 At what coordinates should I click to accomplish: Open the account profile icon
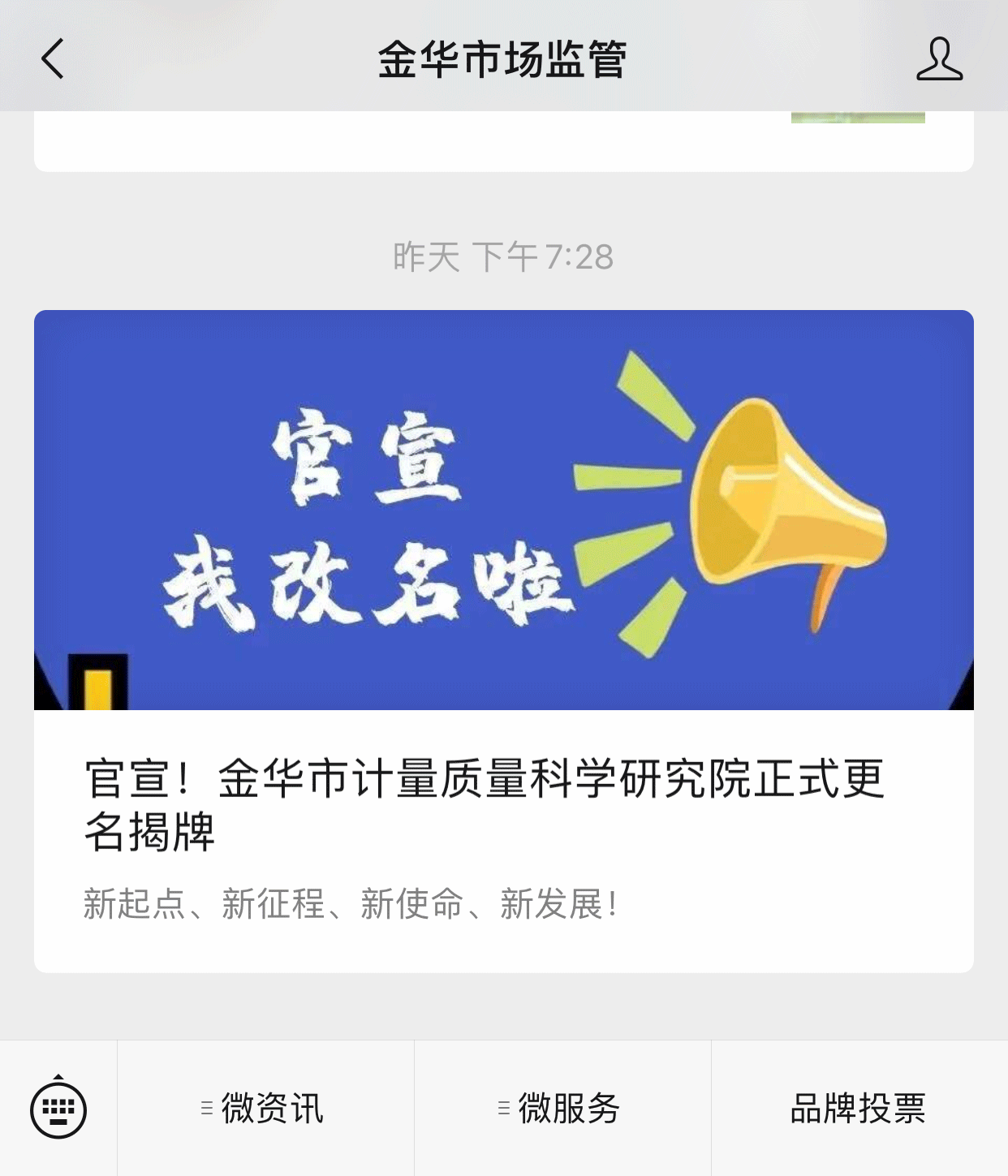(x=939, y=59)
